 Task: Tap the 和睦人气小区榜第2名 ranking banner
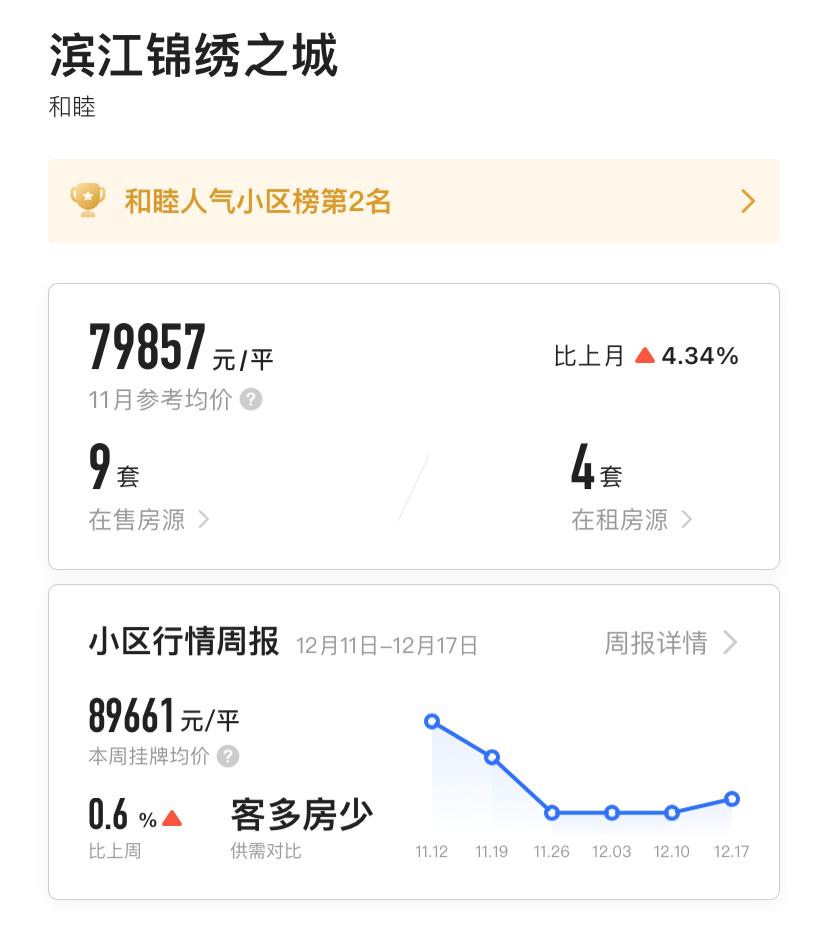(x=258, y=201)
